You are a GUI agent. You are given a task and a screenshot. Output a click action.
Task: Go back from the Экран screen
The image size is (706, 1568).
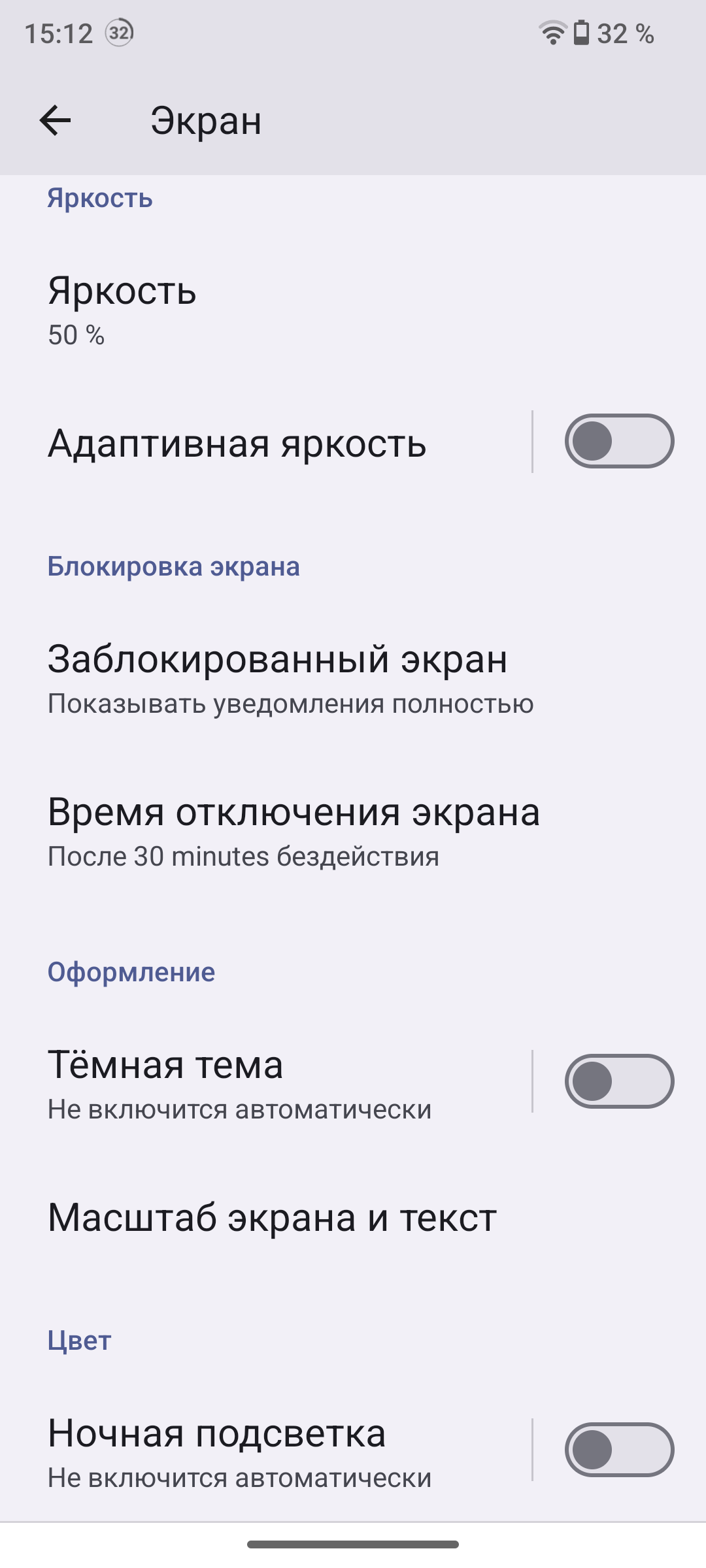tap(55, 121)
